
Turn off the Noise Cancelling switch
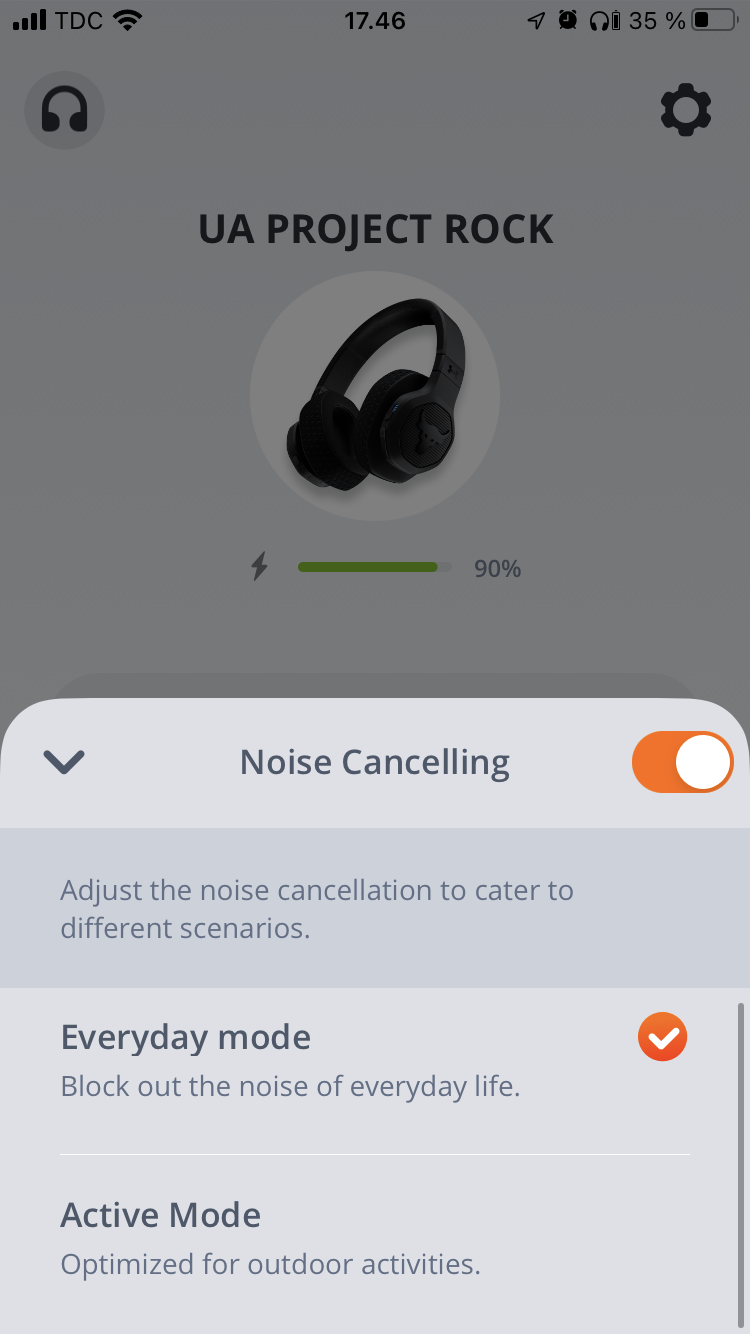click(682, 762)
